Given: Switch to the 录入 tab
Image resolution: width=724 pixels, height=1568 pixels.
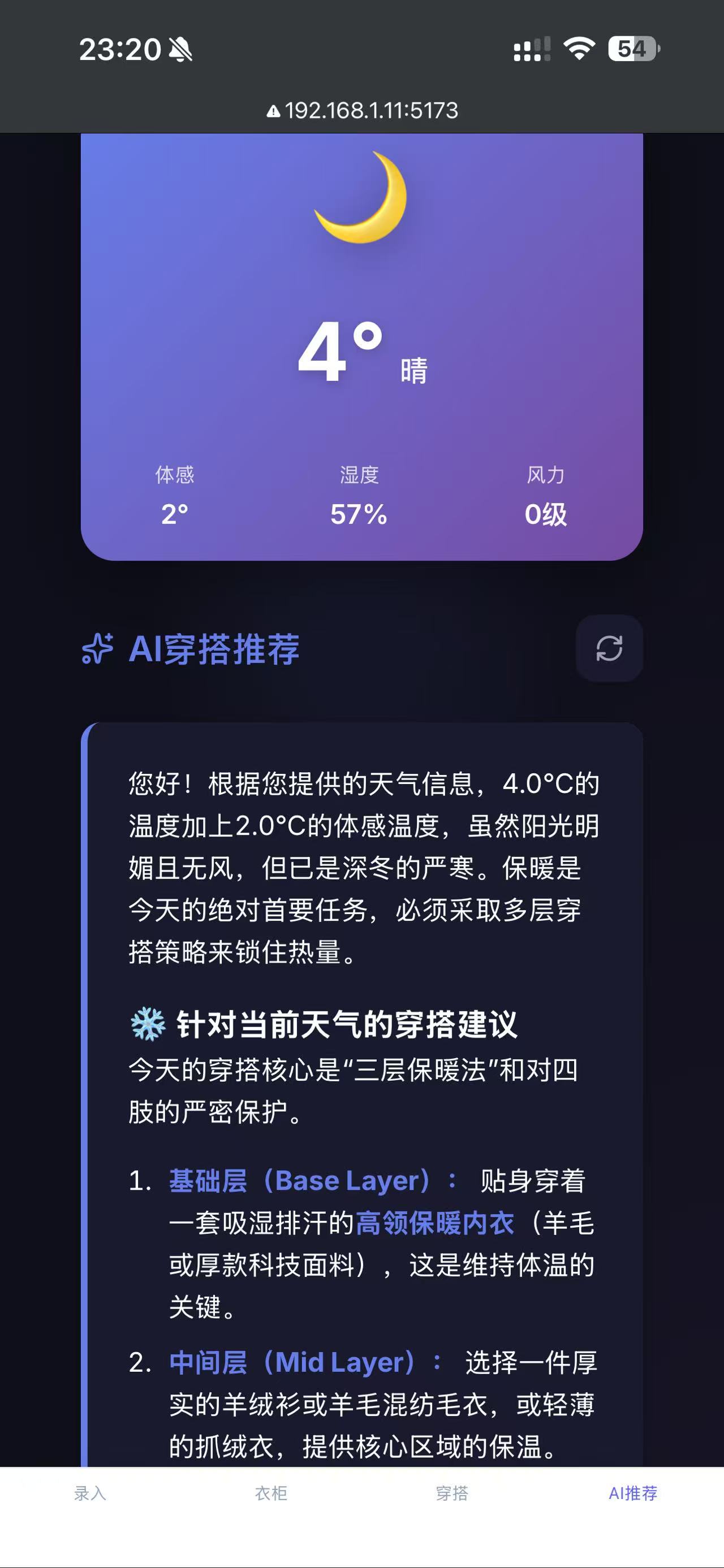Looking at the screenshot, I should [x=90, y=1493].
